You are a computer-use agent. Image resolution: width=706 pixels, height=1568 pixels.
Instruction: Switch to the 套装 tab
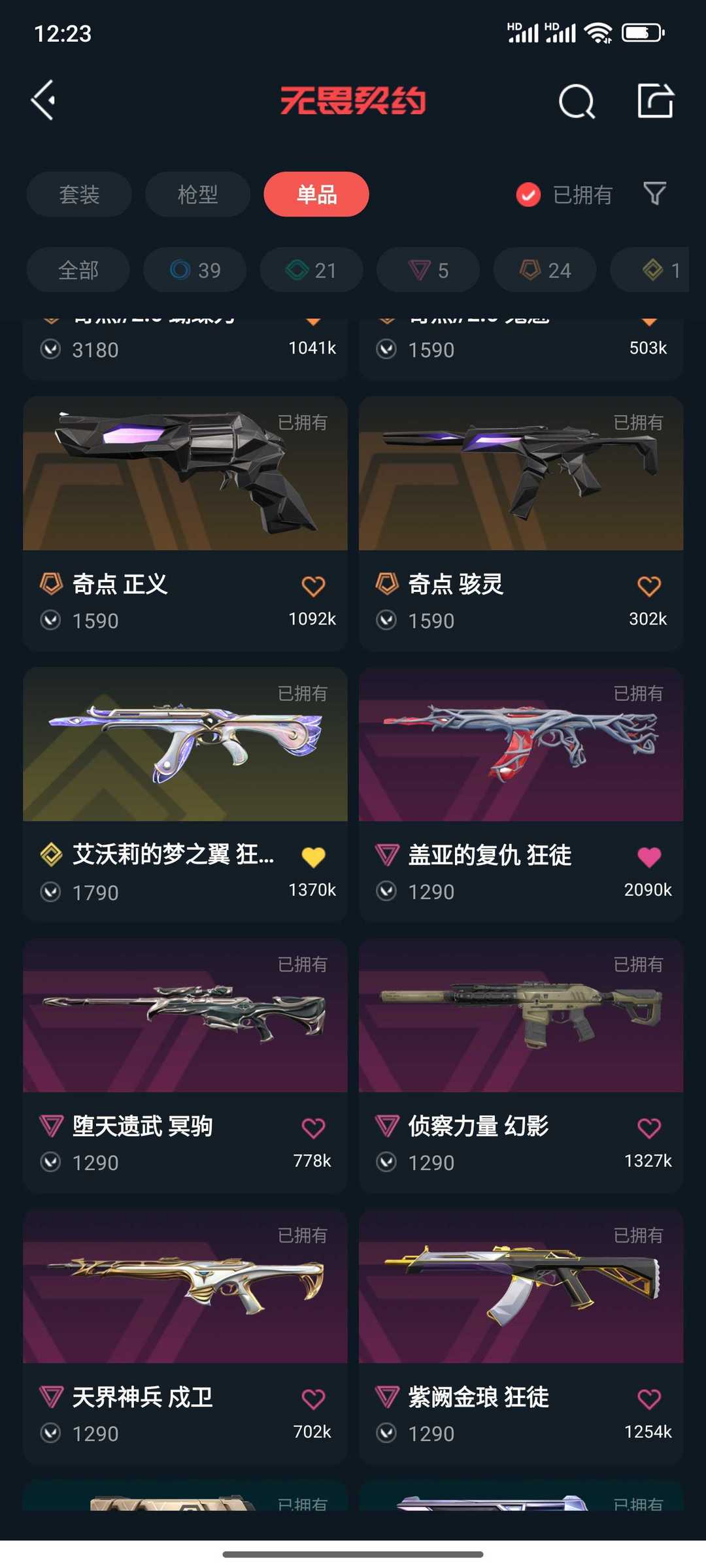(79, 194)
